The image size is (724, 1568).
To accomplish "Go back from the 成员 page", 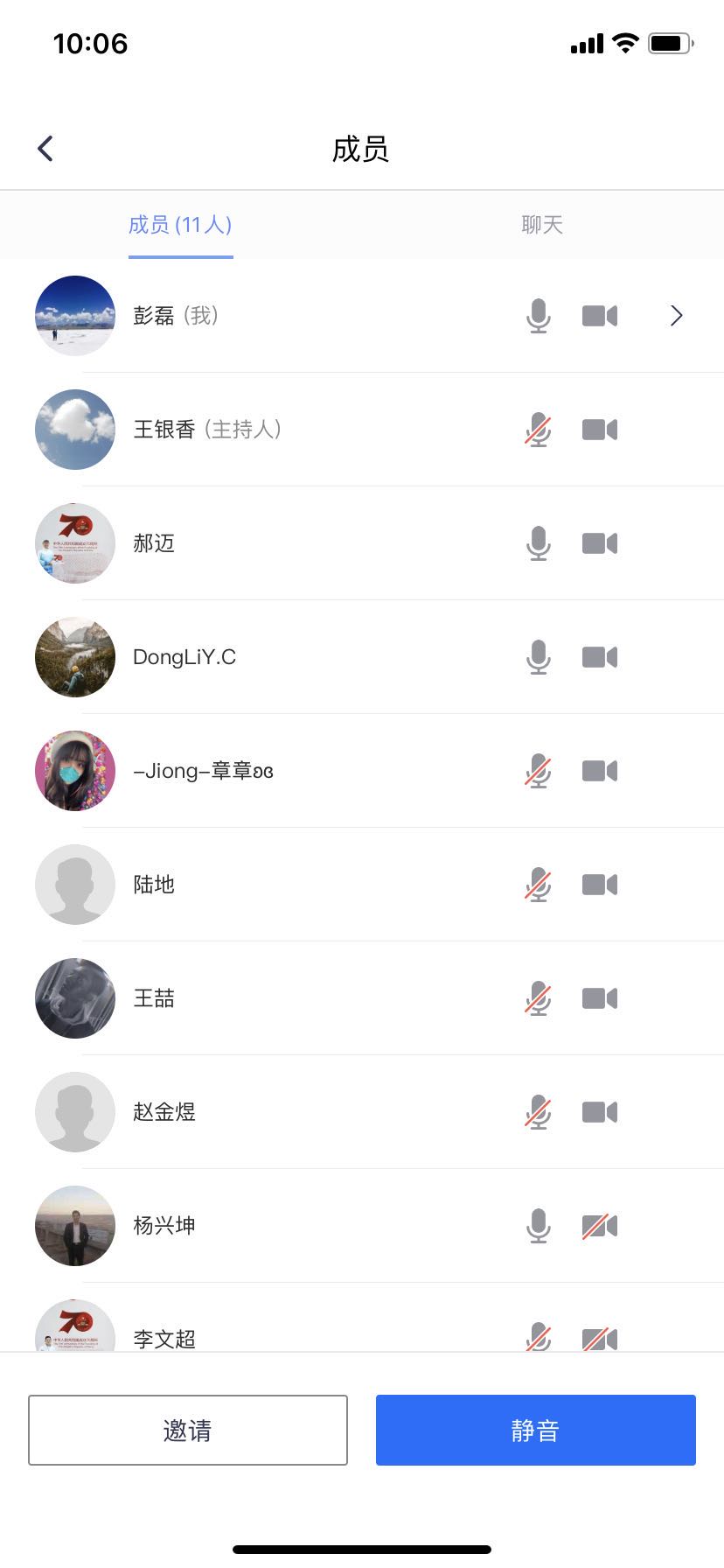I will 46,149.
